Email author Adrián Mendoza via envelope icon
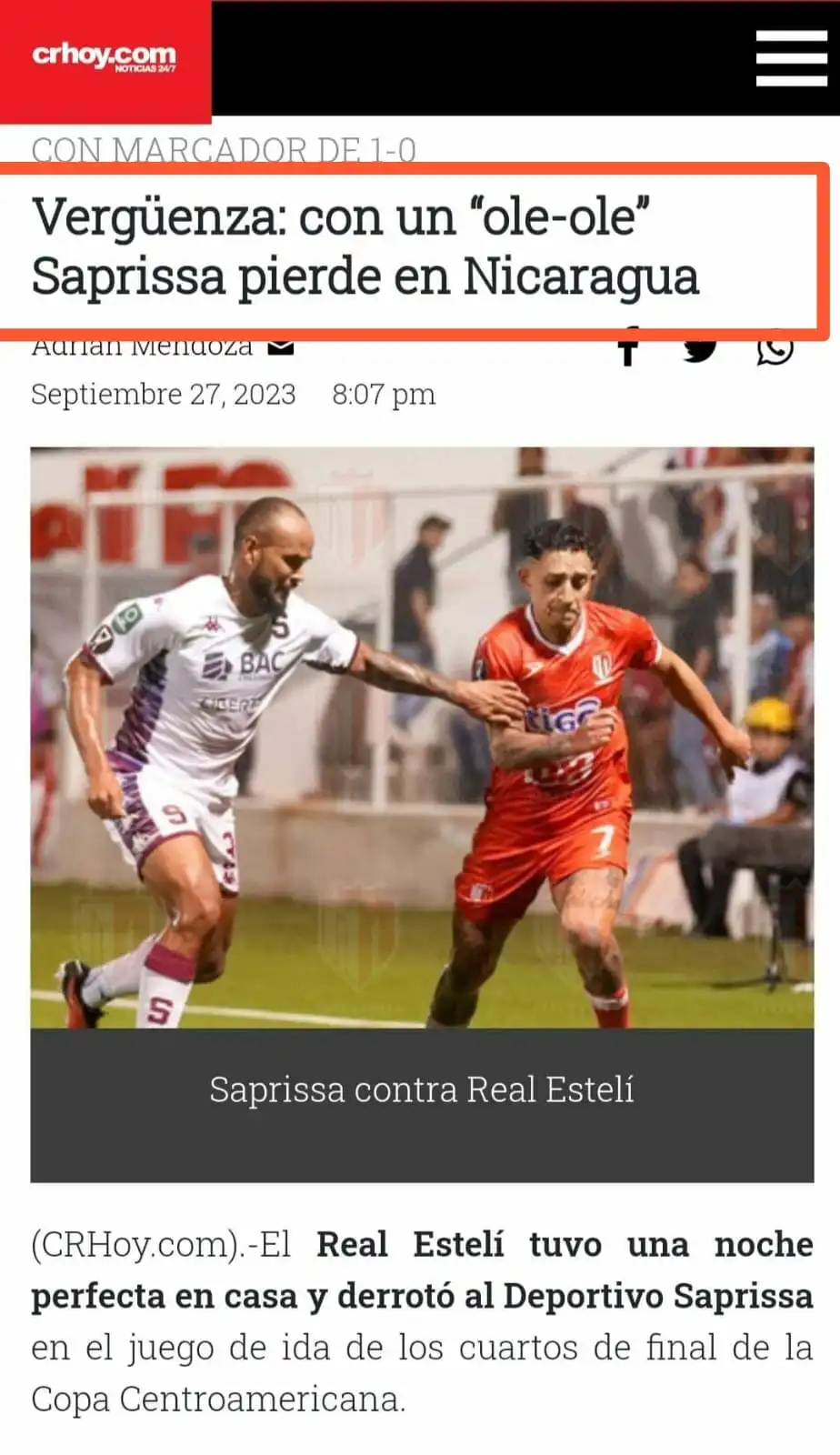This screenshot has height=1455, width=840. [x=282, y=347]
